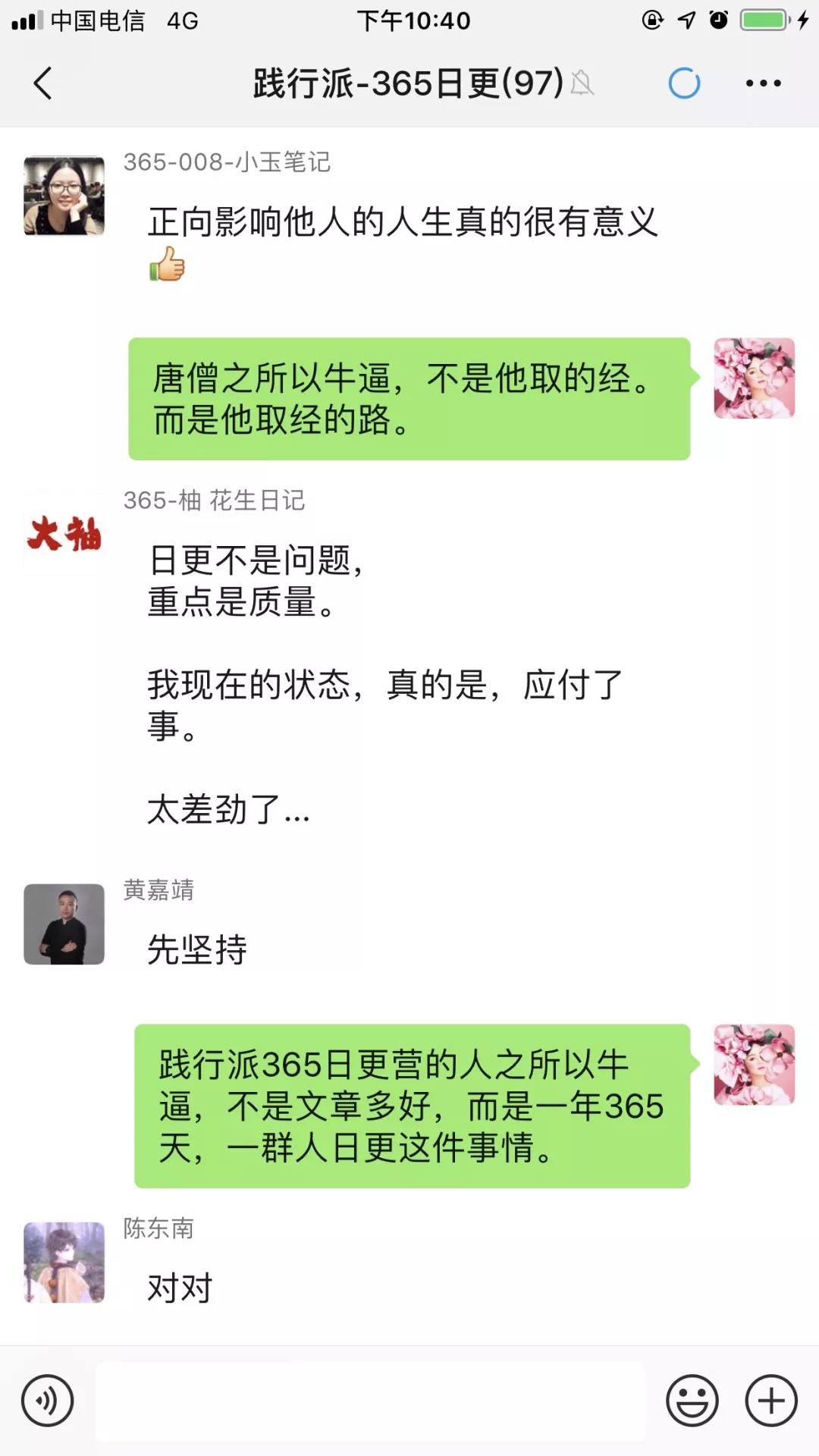Image resolution: width=819 pixels, height=1456 pixels.
Task: Open the plus attachment menu
Action: click(771, 1401)
